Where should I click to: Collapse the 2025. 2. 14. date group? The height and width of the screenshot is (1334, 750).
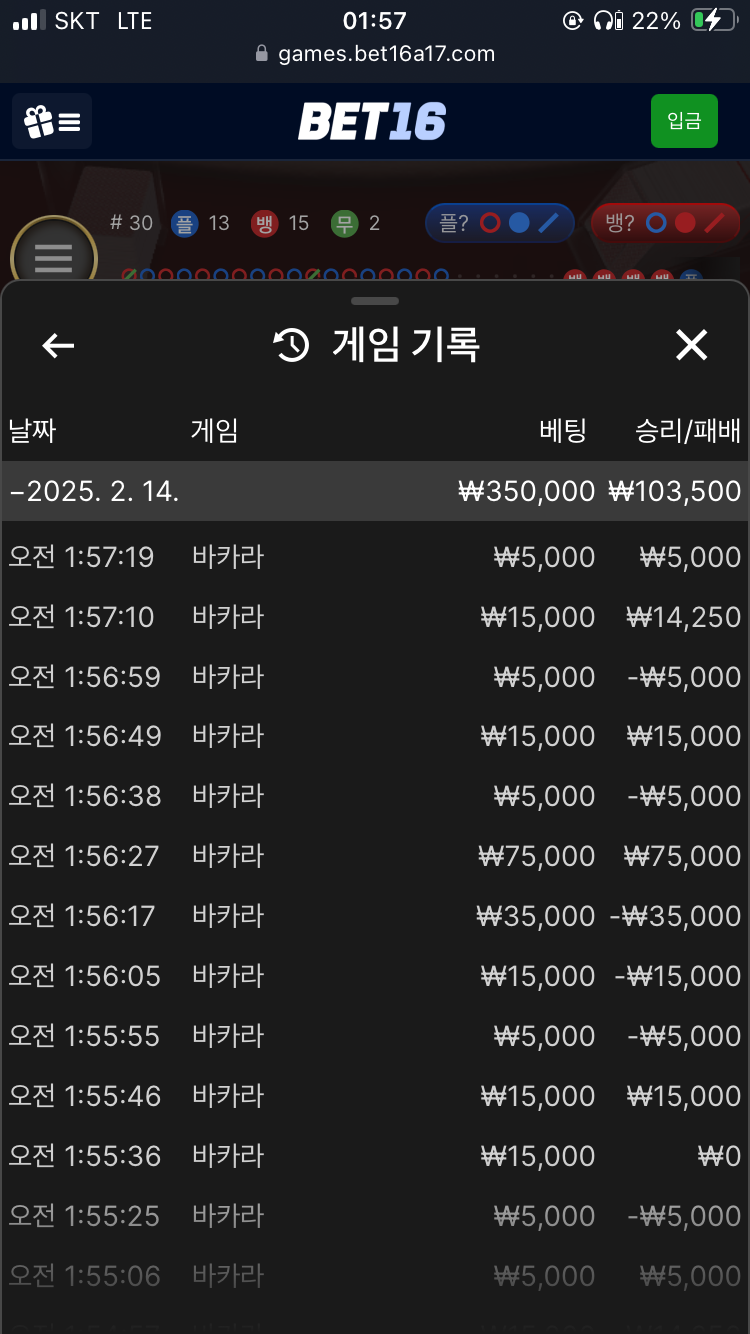(375, 491)
